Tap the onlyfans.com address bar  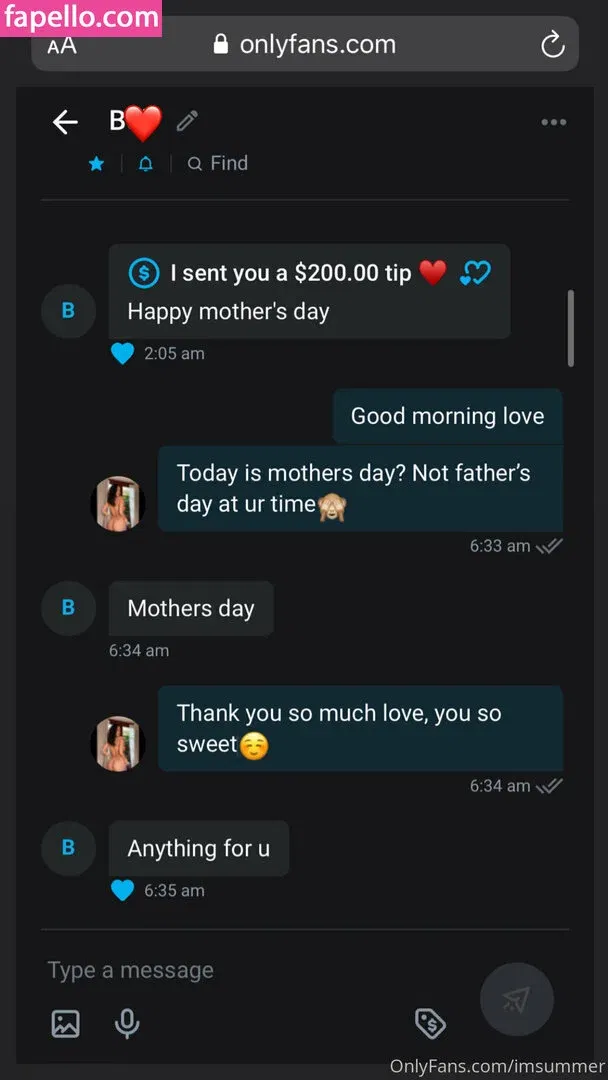click(x=305, y=44)
